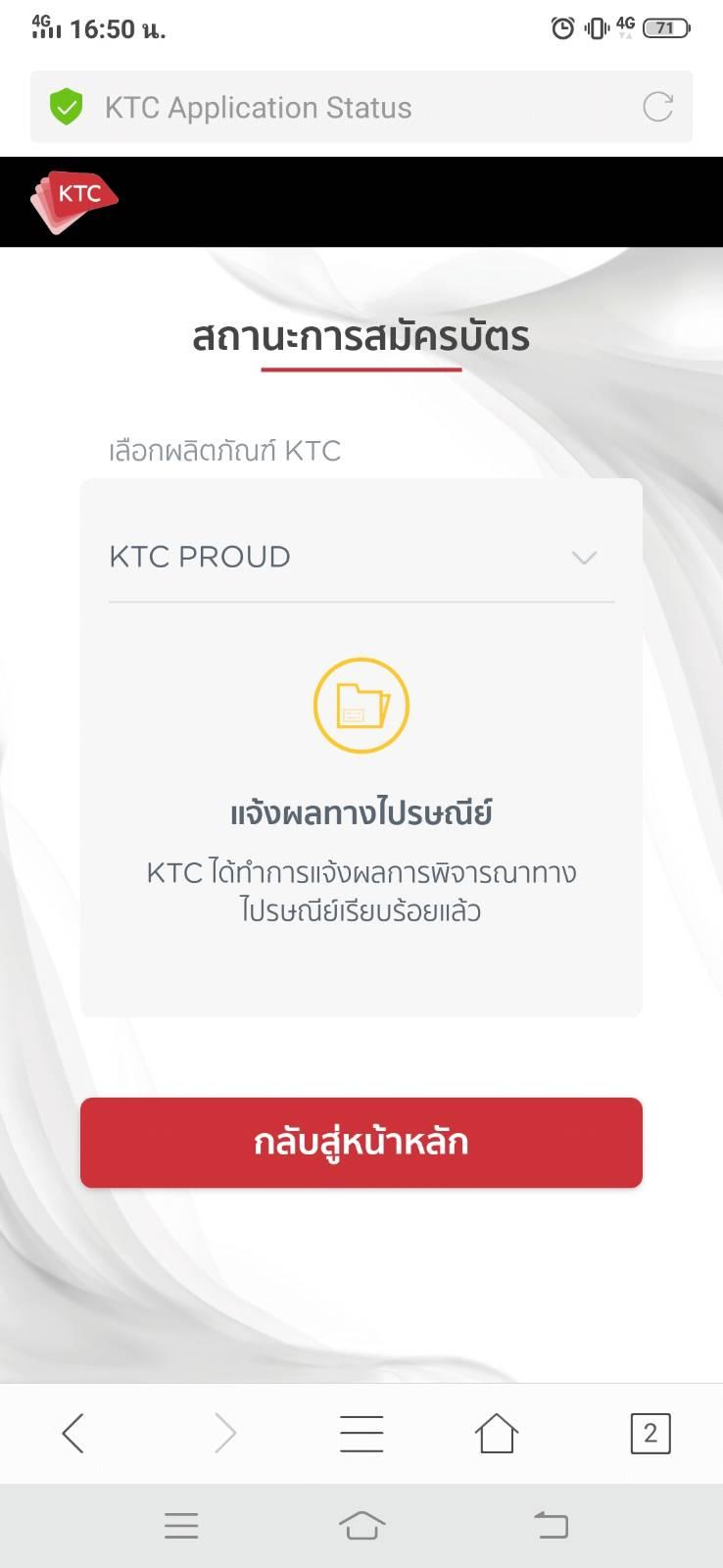
Task: Open the browser home page
Action: pyautogui.click(x=497, y=1434)
